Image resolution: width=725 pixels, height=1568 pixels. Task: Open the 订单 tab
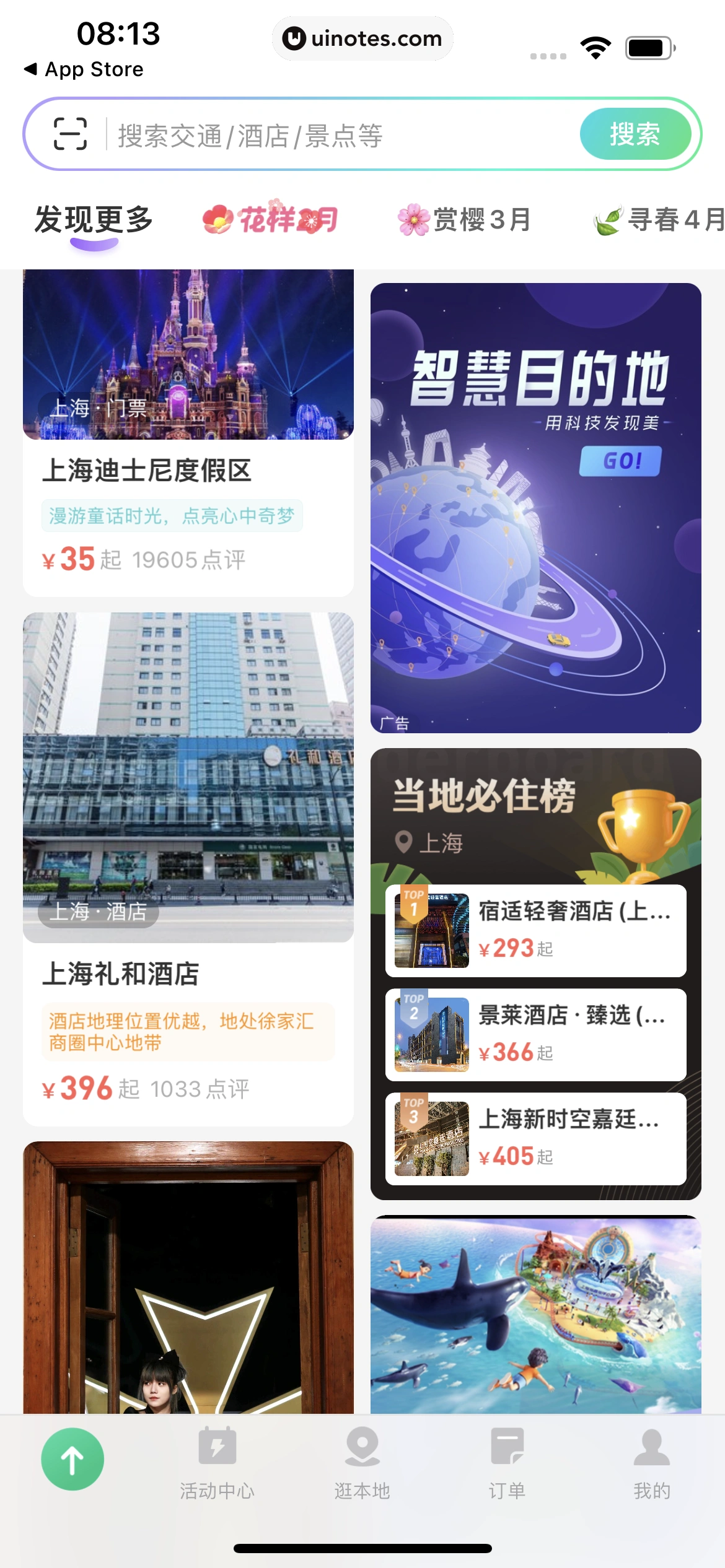(507, 1463)
